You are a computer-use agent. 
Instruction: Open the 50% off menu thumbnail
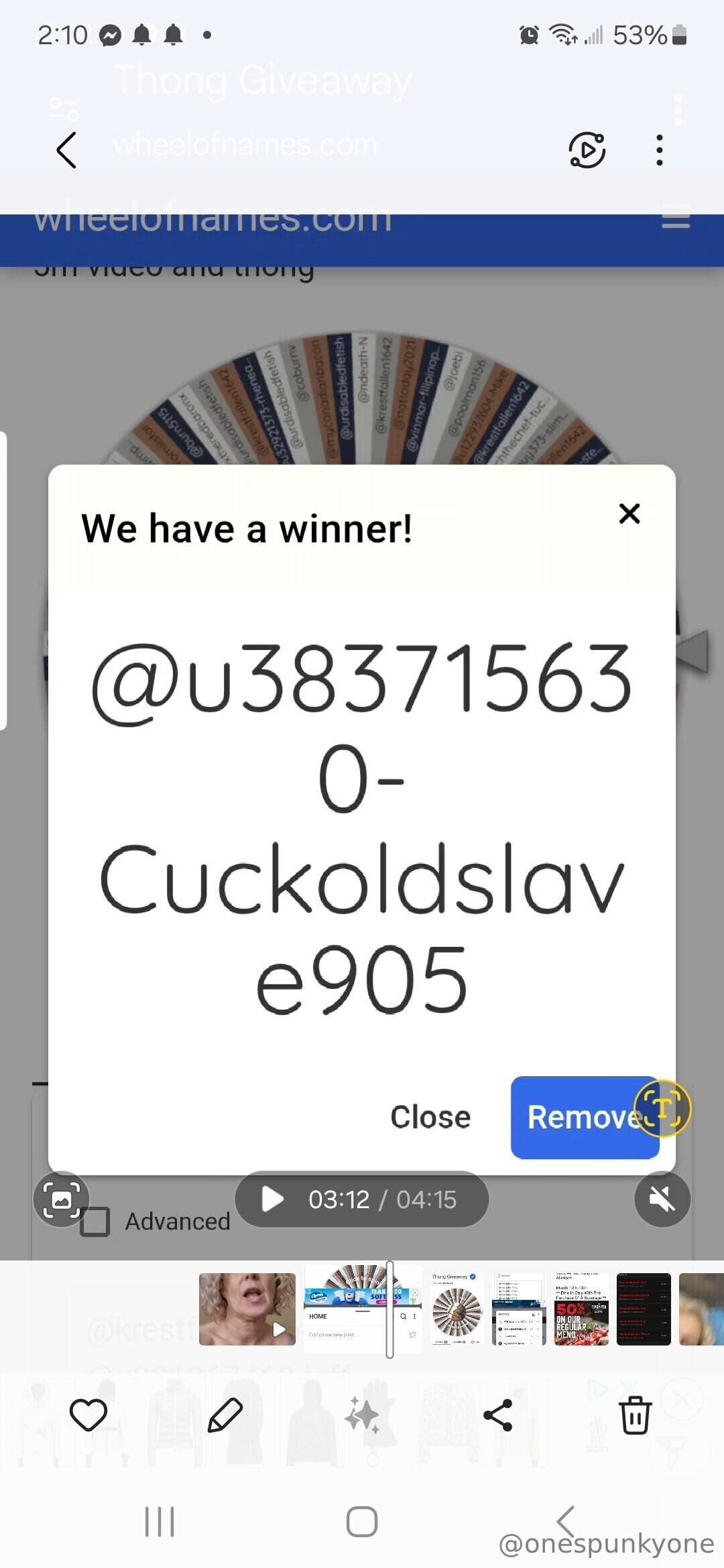[x=581, y=1309]
